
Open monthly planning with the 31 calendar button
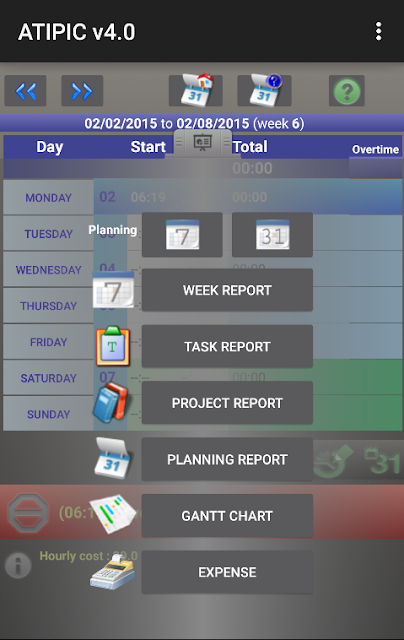[x=273, y=235]
